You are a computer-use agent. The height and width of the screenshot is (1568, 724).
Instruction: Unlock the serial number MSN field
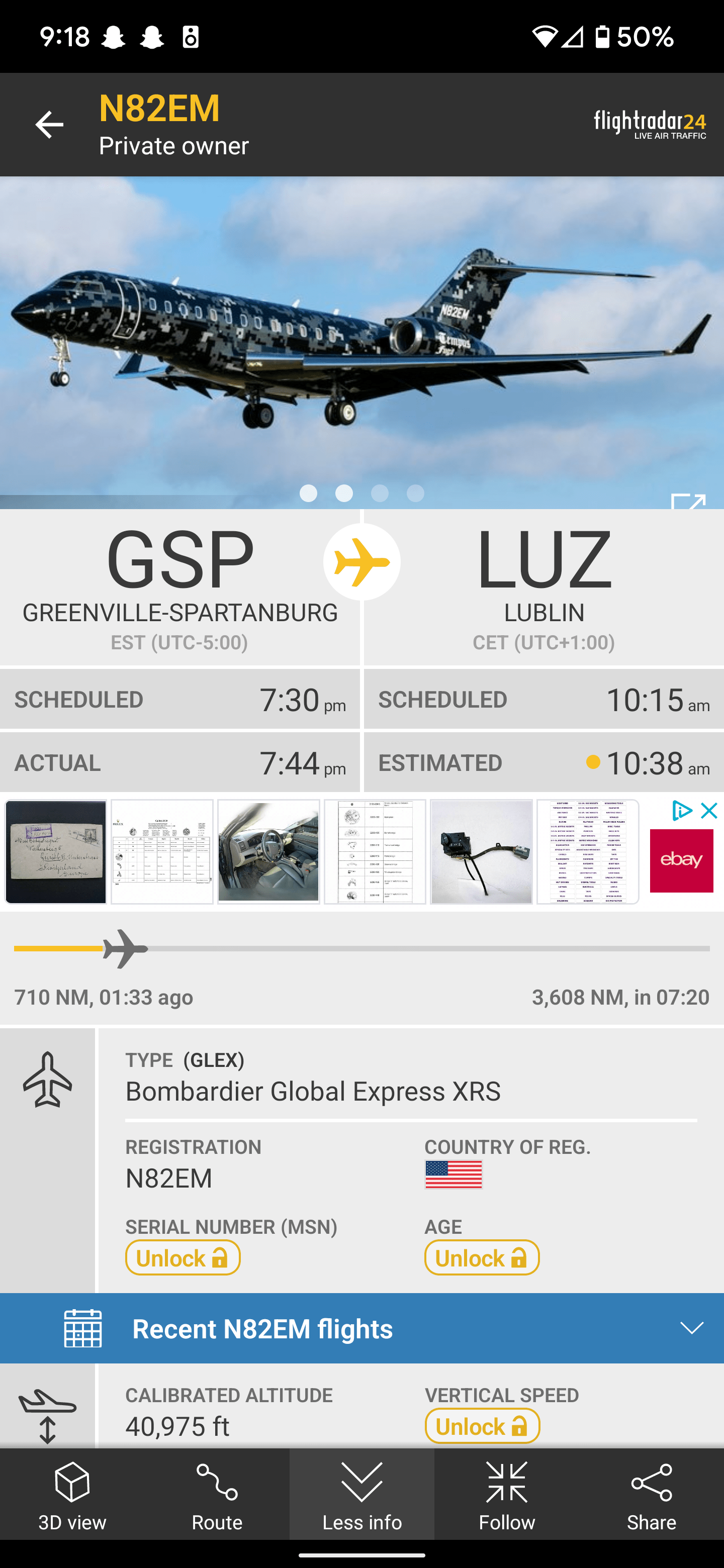click(182, 1257)
